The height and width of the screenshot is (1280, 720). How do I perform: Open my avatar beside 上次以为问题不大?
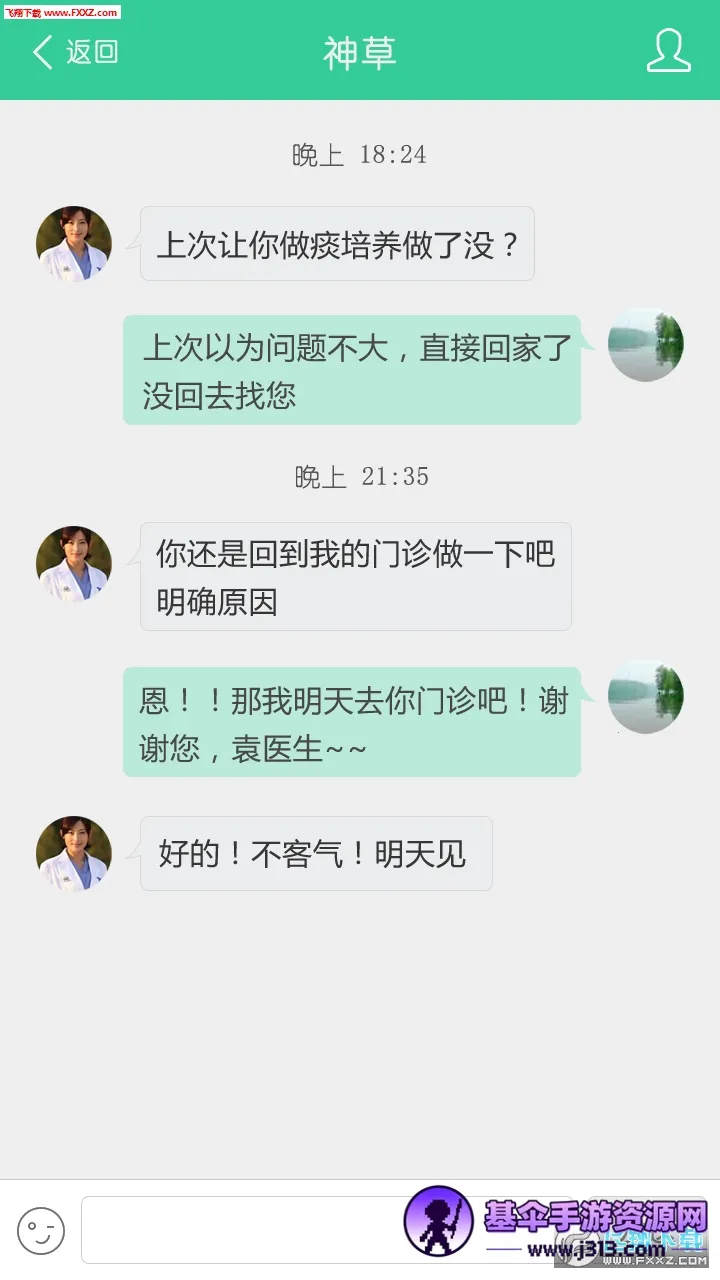[646, 345]
